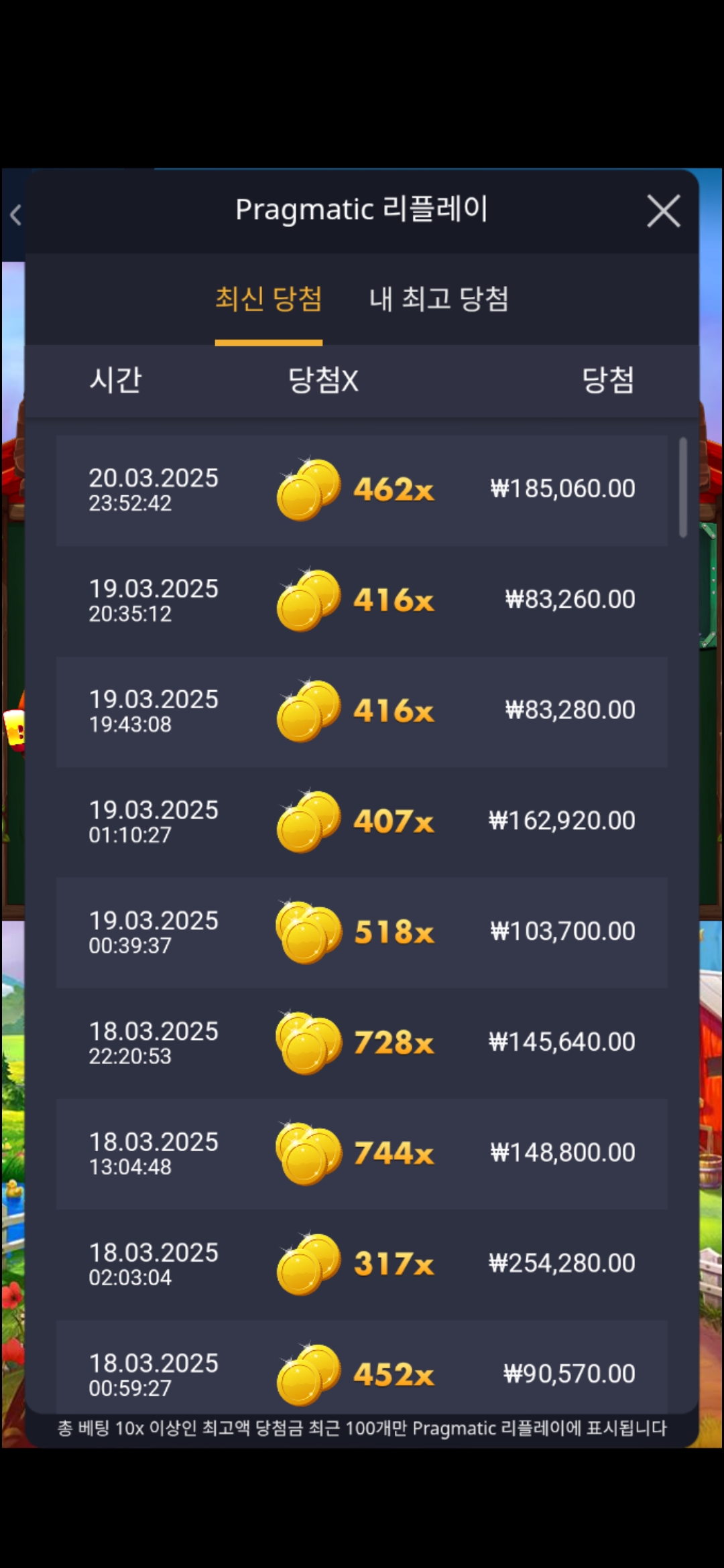Open the 452x replay at 00:59:27
724x1568 pixels.
point(362,1365)
